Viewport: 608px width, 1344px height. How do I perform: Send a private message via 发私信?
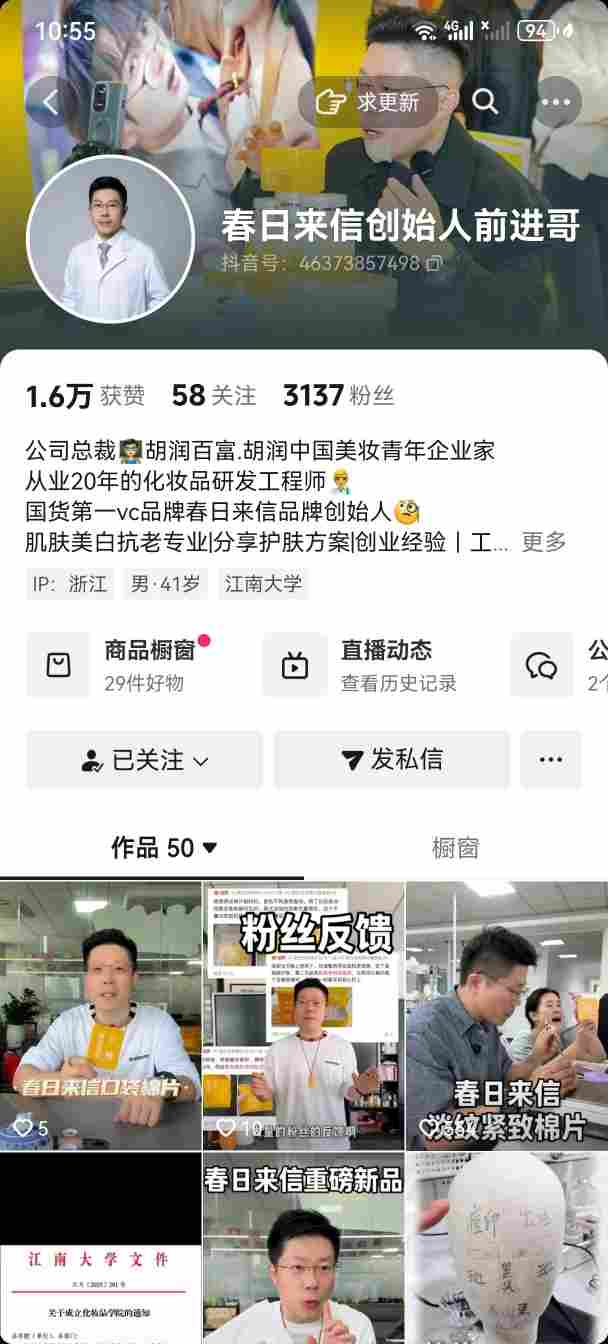pos(392,760)
